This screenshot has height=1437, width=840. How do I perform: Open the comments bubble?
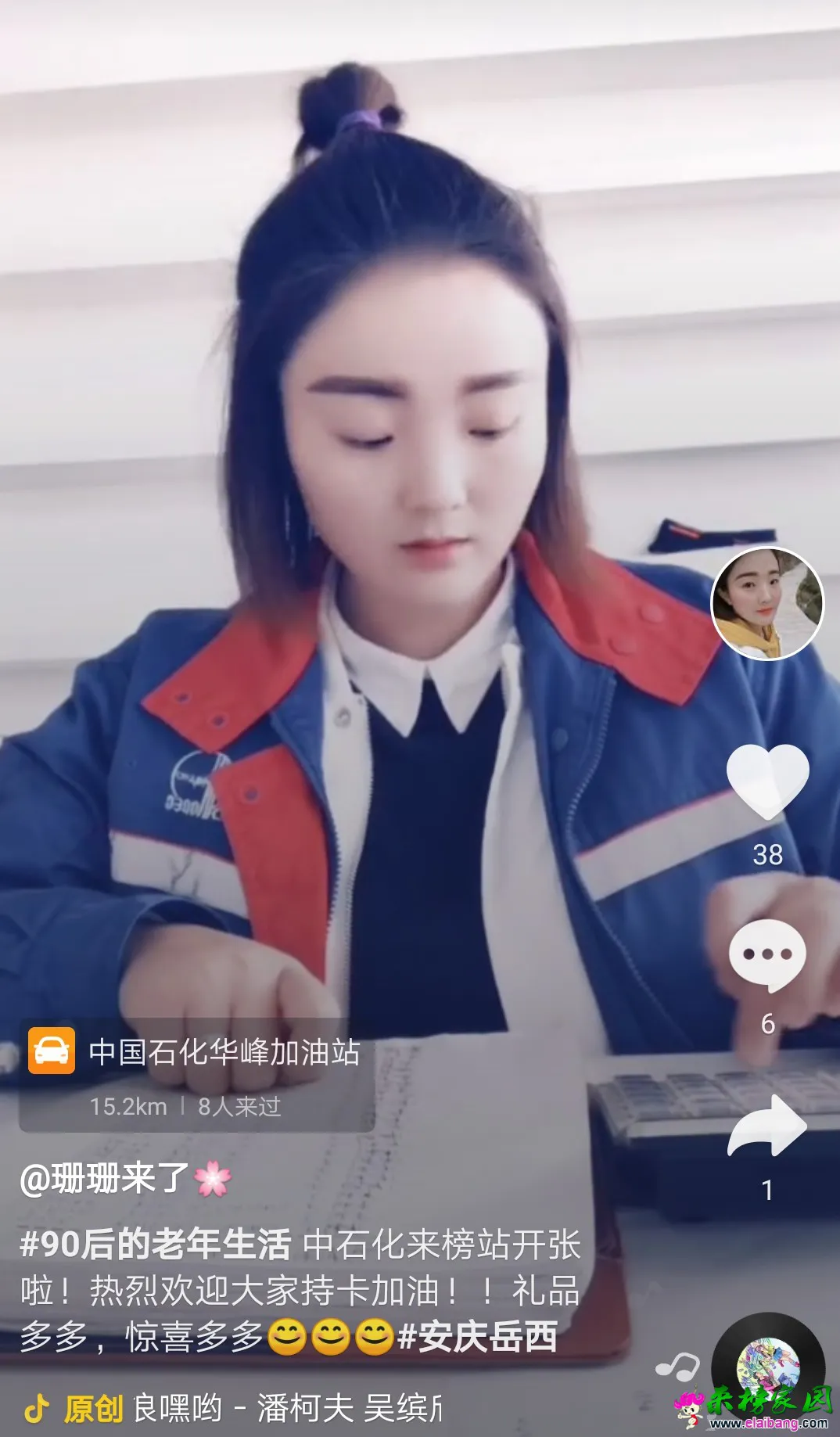[x=767, y=956]
